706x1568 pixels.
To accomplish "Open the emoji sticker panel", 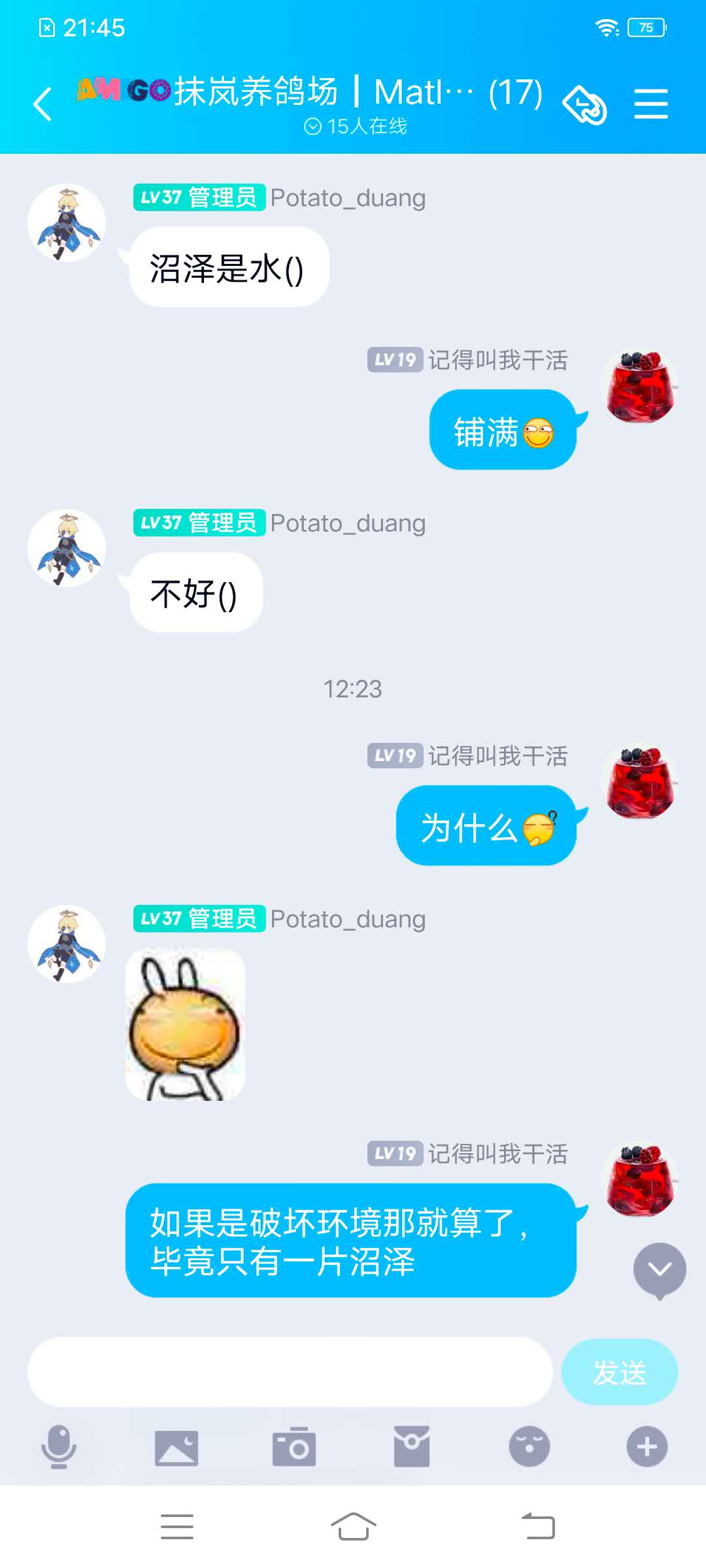I will point(529,1446).
